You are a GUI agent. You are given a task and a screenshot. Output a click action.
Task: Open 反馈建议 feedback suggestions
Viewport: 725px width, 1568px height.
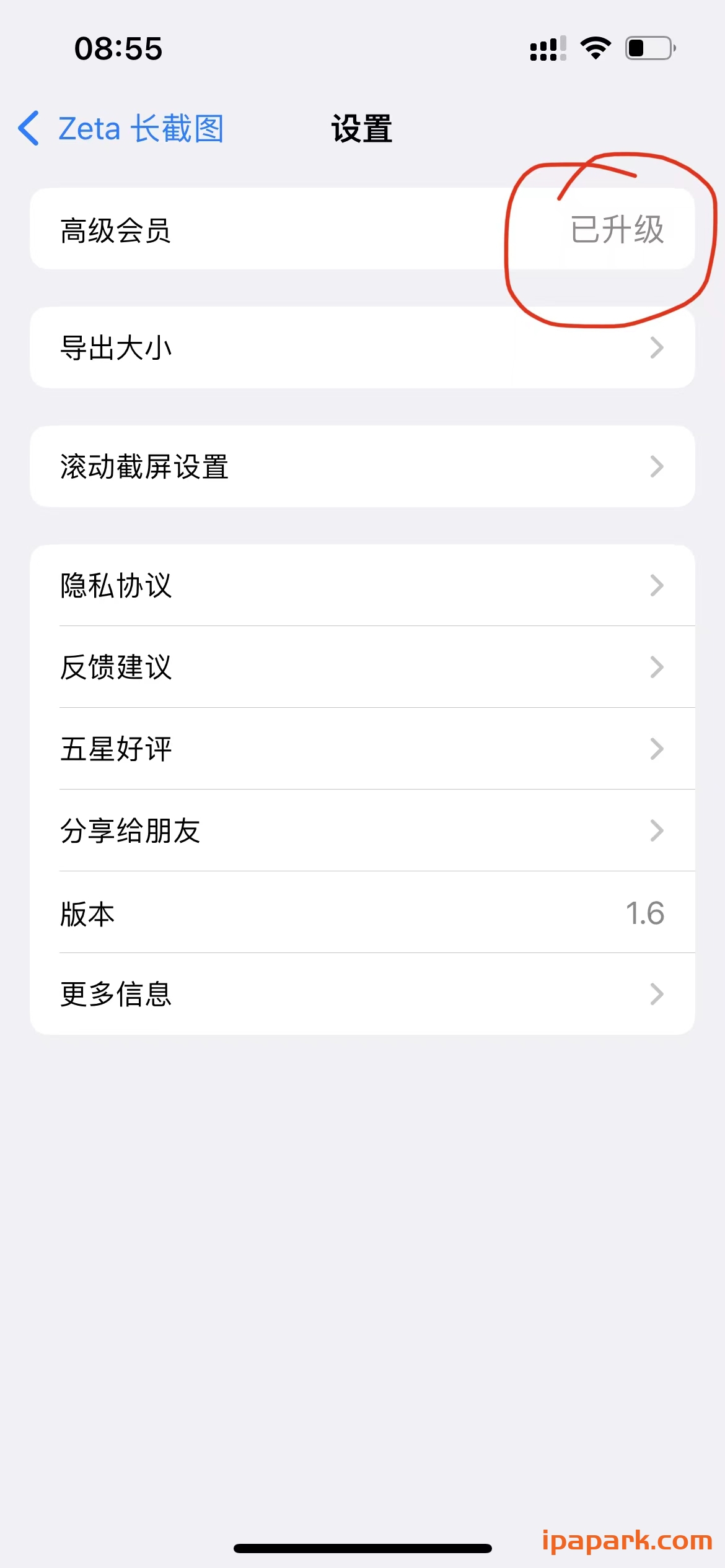click(x=362, y=668)
